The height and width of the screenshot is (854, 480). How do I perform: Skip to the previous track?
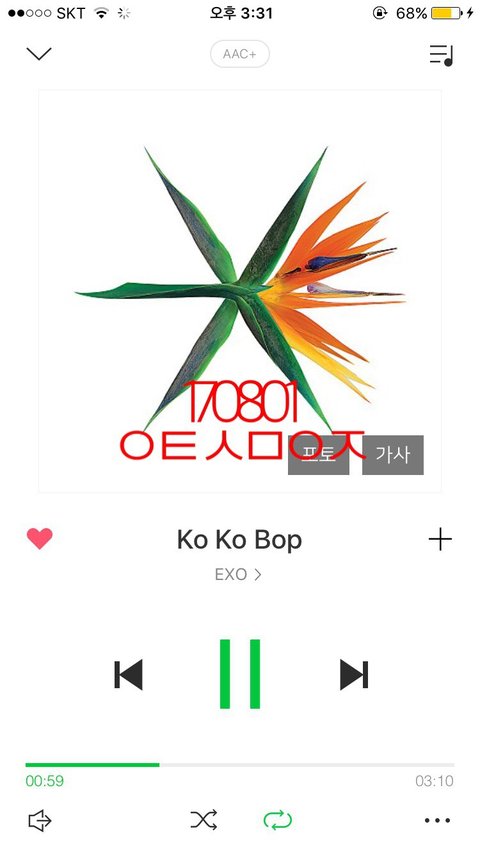128,674
